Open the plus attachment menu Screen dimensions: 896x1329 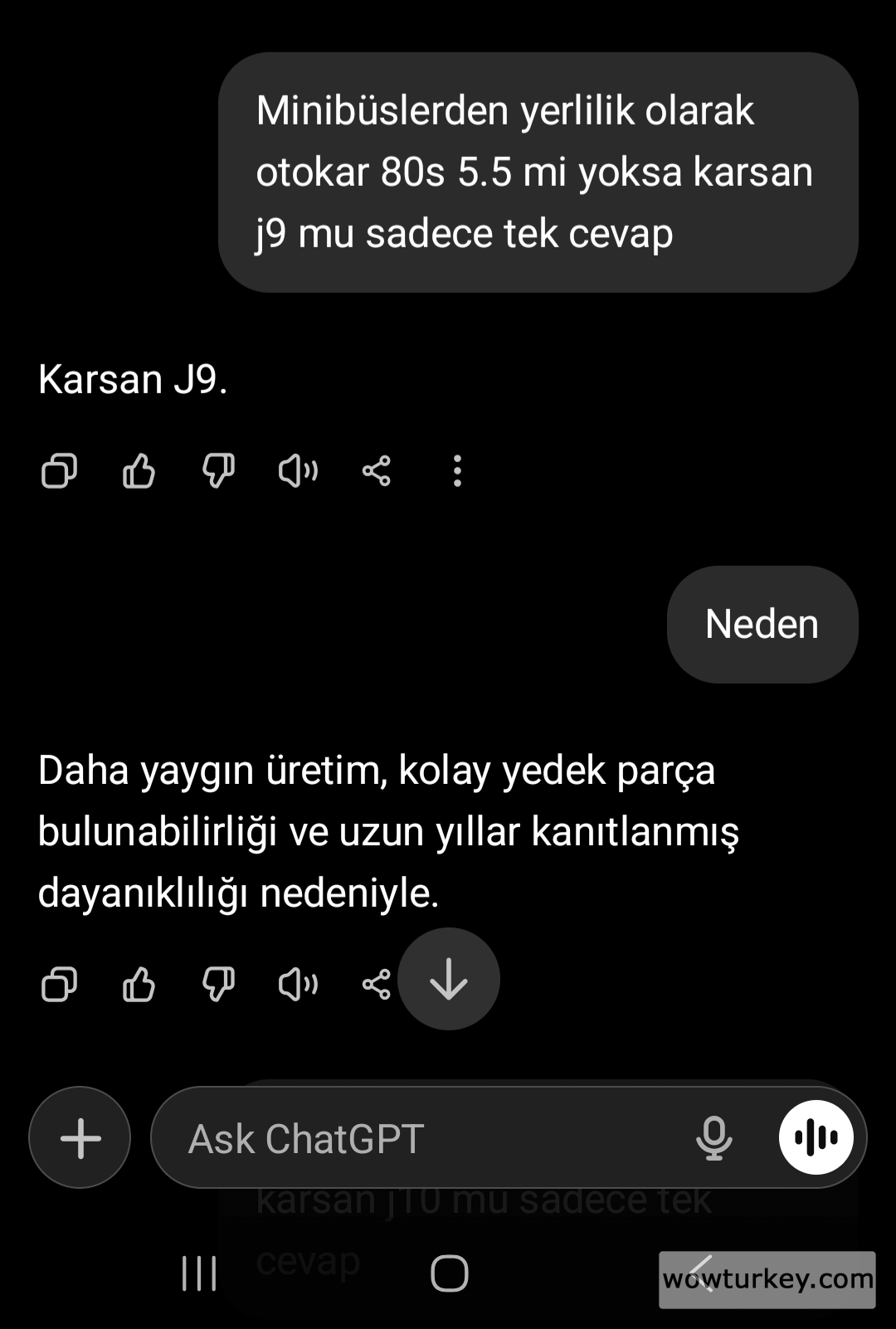point(80,1137)
